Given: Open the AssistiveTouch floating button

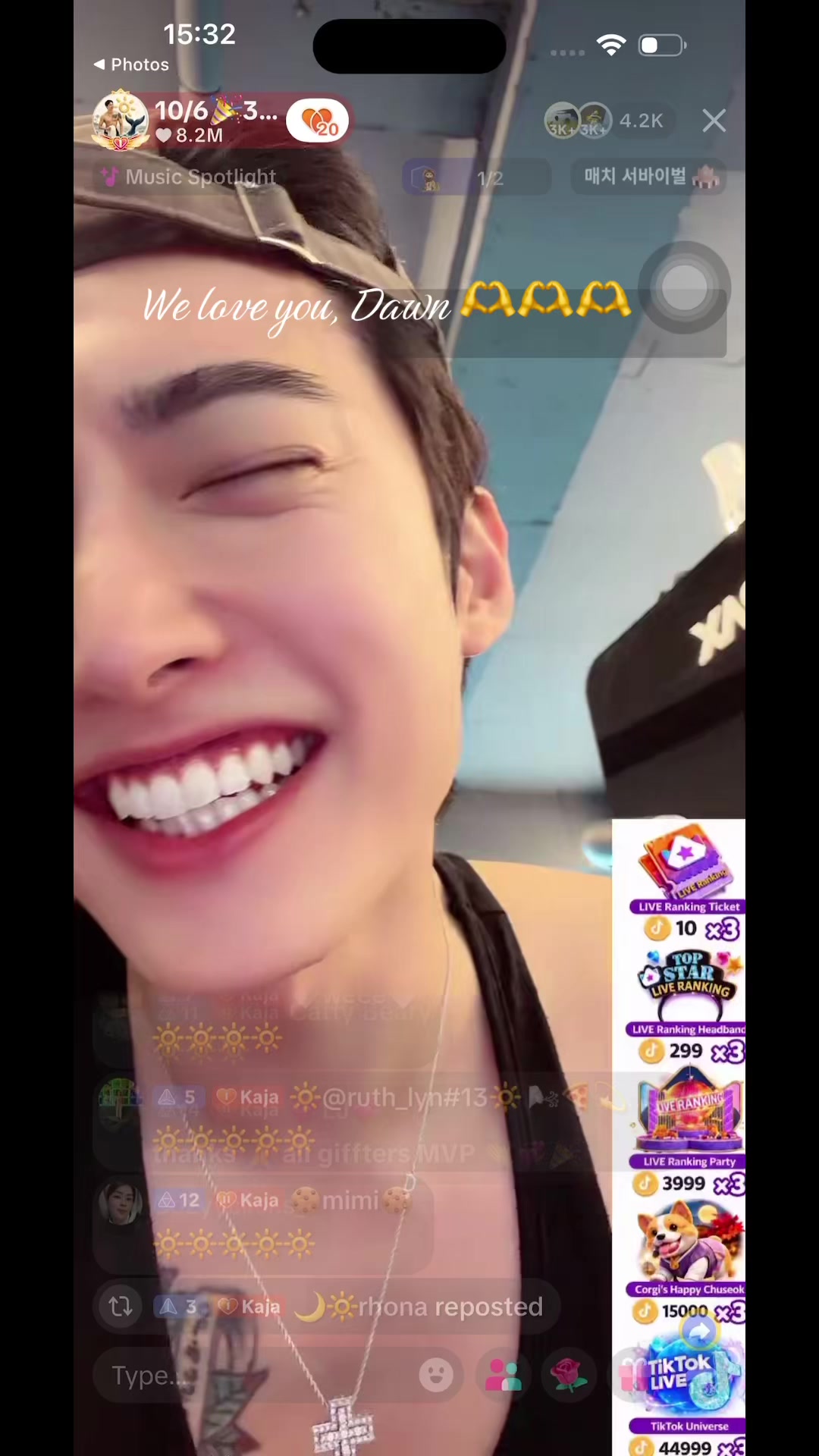Looking at the screenshot, I should 684,287.
